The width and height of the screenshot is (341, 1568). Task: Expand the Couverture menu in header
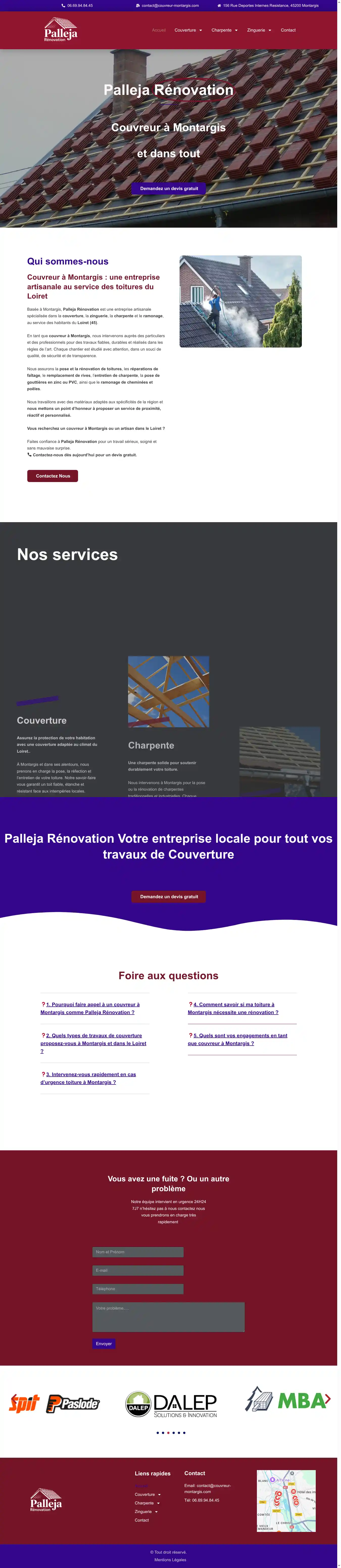coord(188,30)
